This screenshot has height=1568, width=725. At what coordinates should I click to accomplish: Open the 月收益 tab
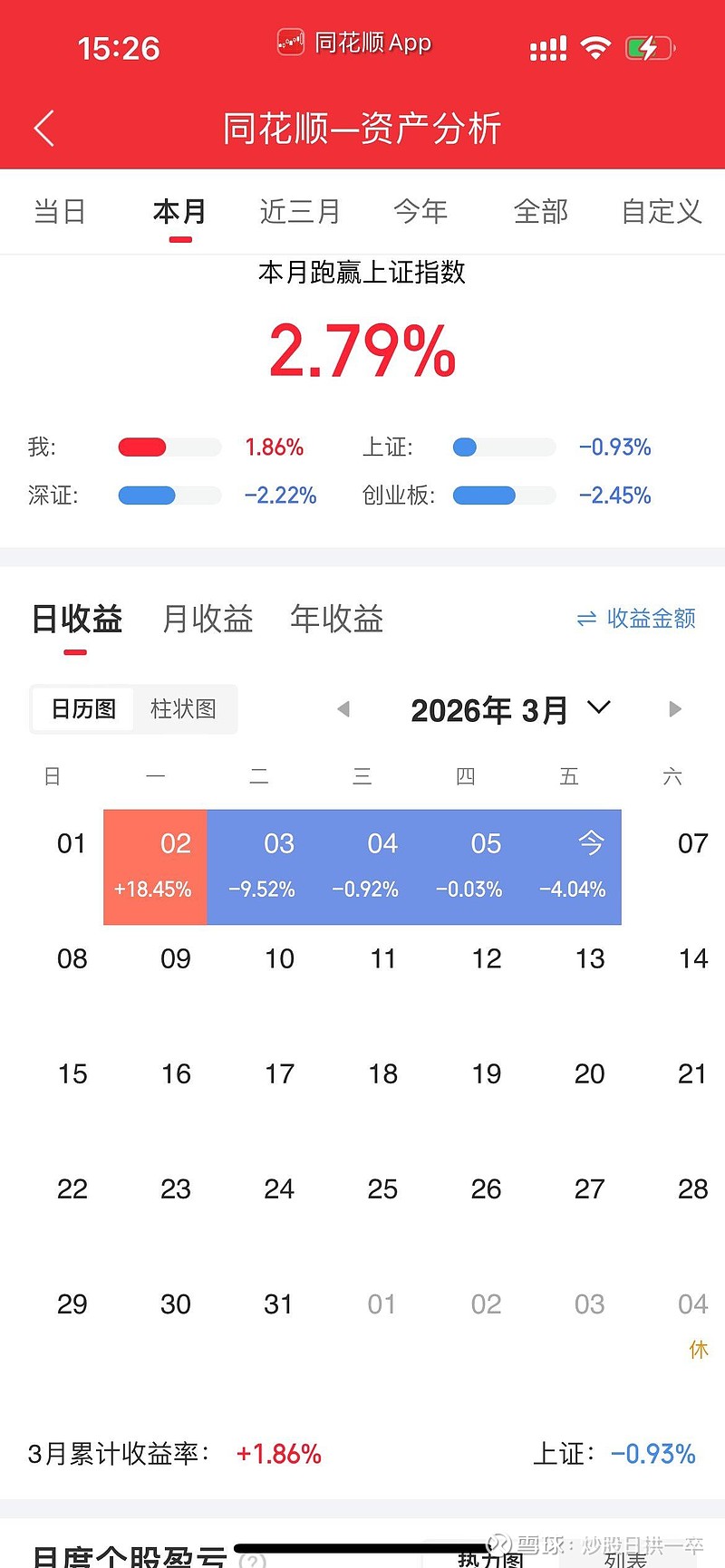coord(207,619)
